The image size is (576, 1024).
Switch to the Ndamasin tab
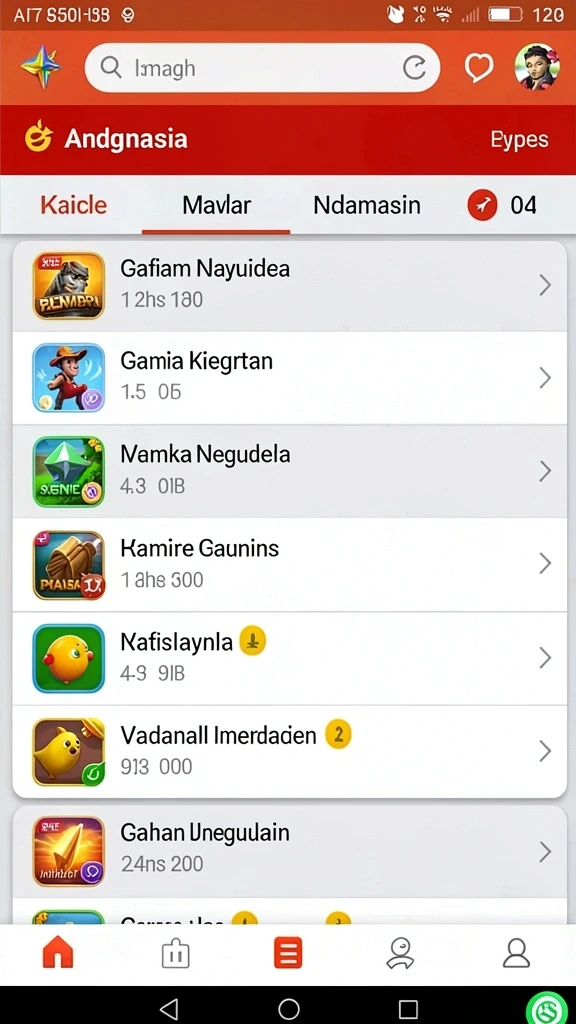367,205
